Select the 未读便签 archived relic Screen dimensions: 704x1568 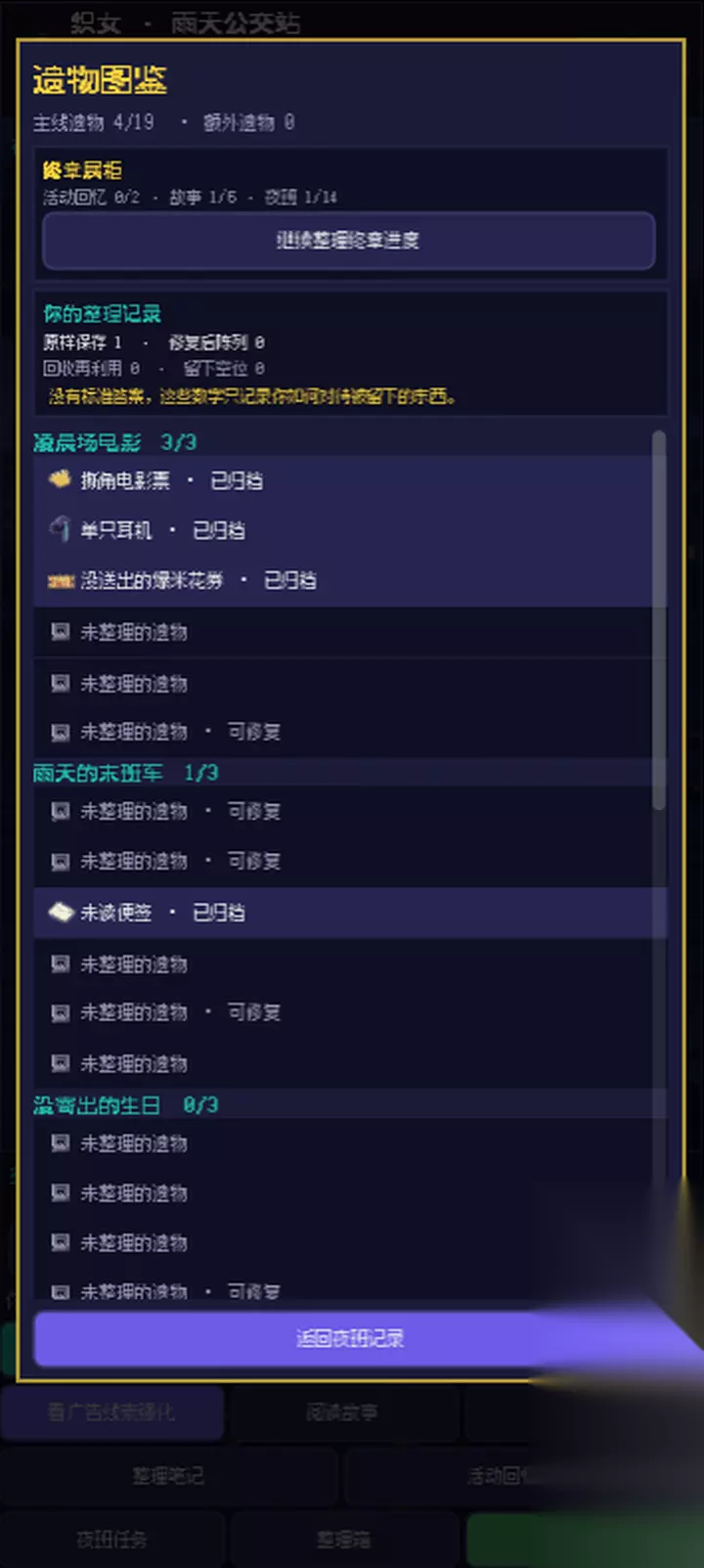(x=350, y=913)
